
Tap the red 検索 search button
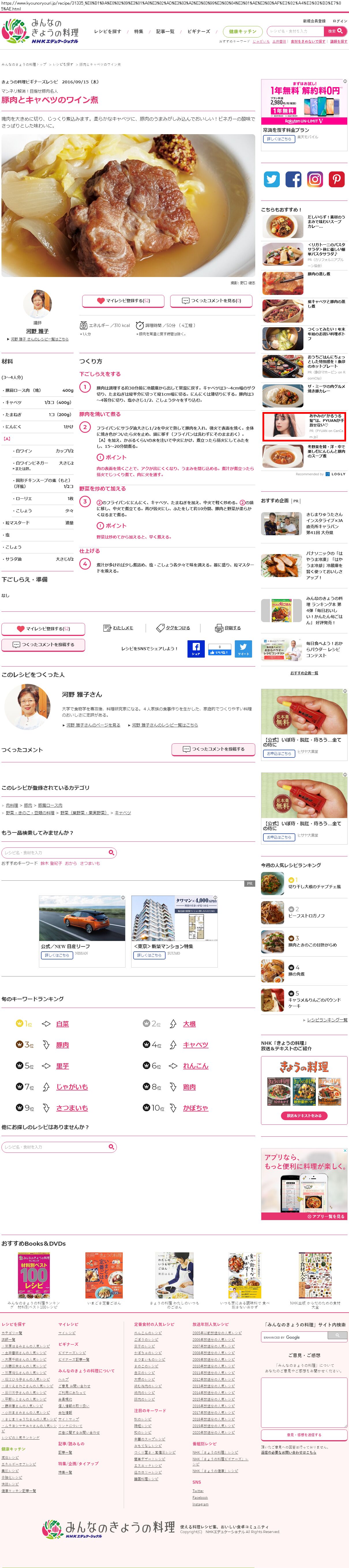[x=331, y=31]
